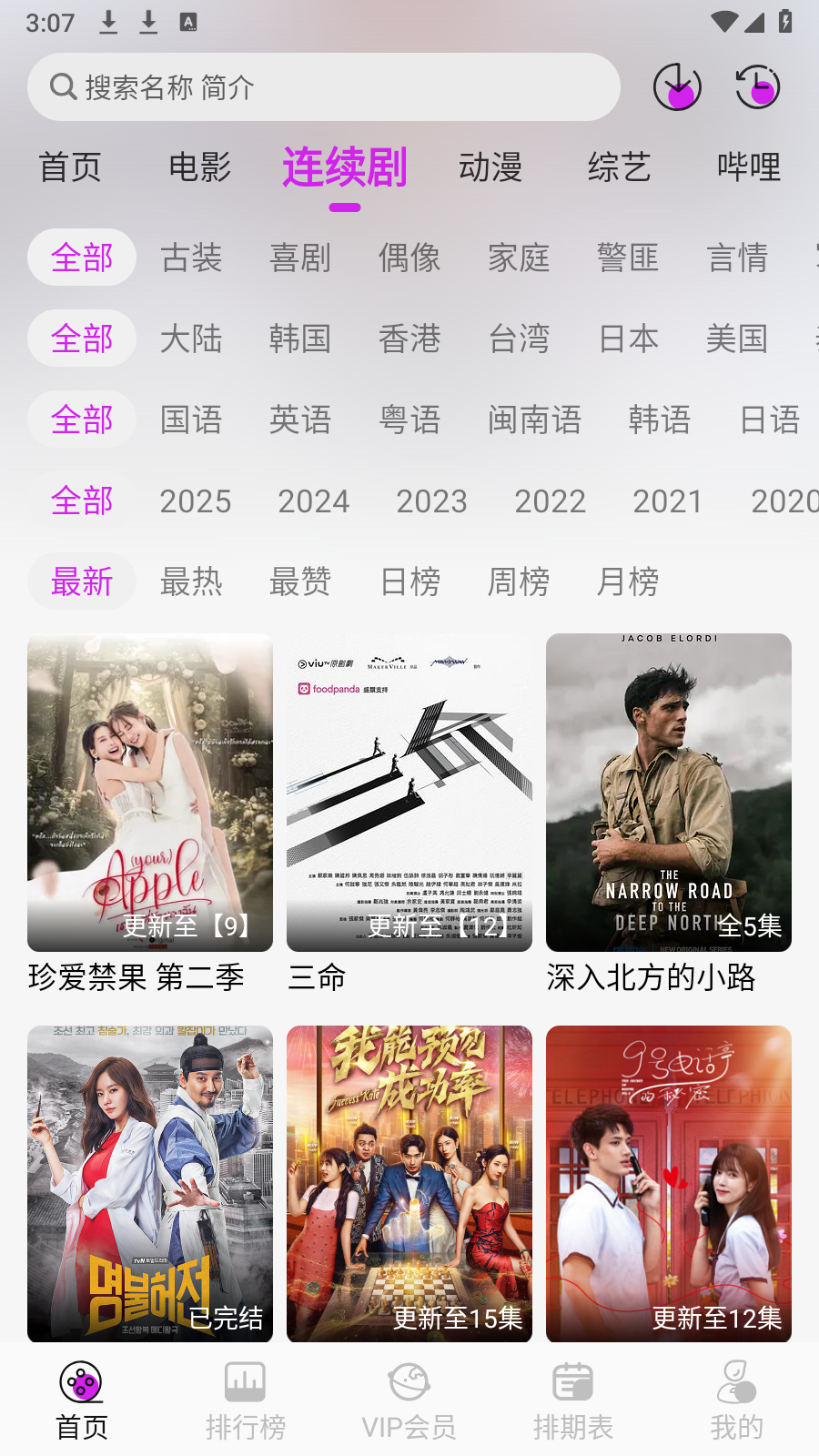The height and width of the screenshot is (1456, 819).
Task: Switch sorting to 日榜
Action: click(409, 582)
